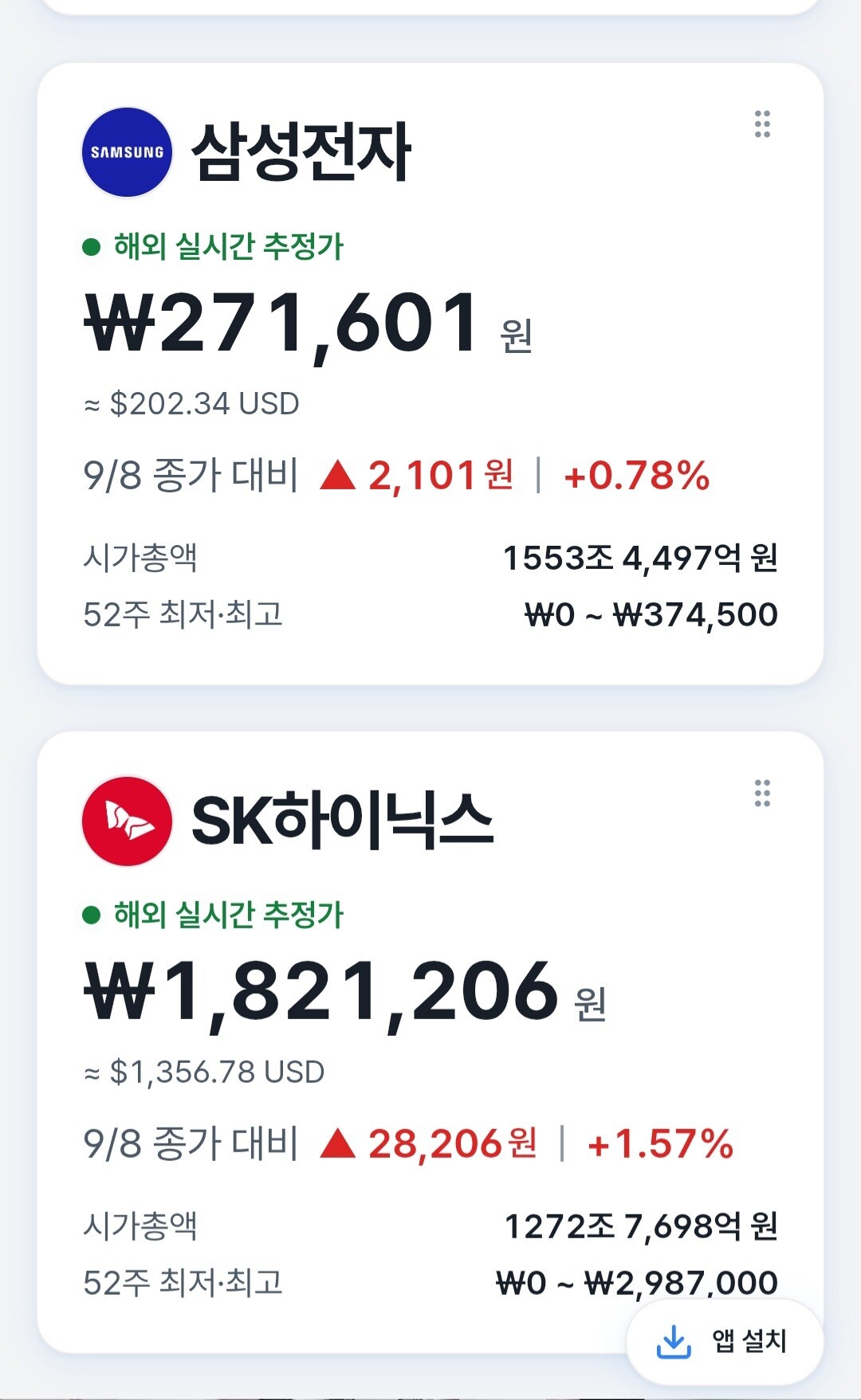Open the SK하이닉스 stock card
861x1400 pixels.
(431, 1041)
